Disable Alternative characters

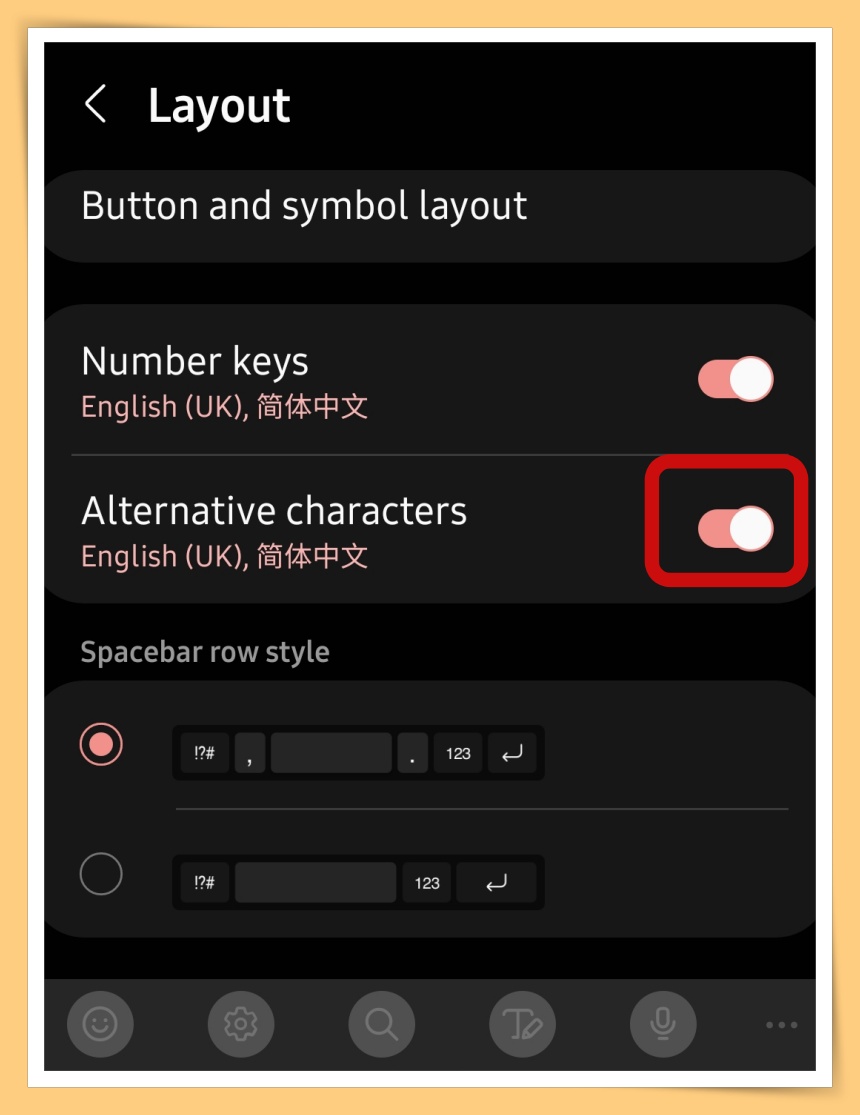(735, 529)
